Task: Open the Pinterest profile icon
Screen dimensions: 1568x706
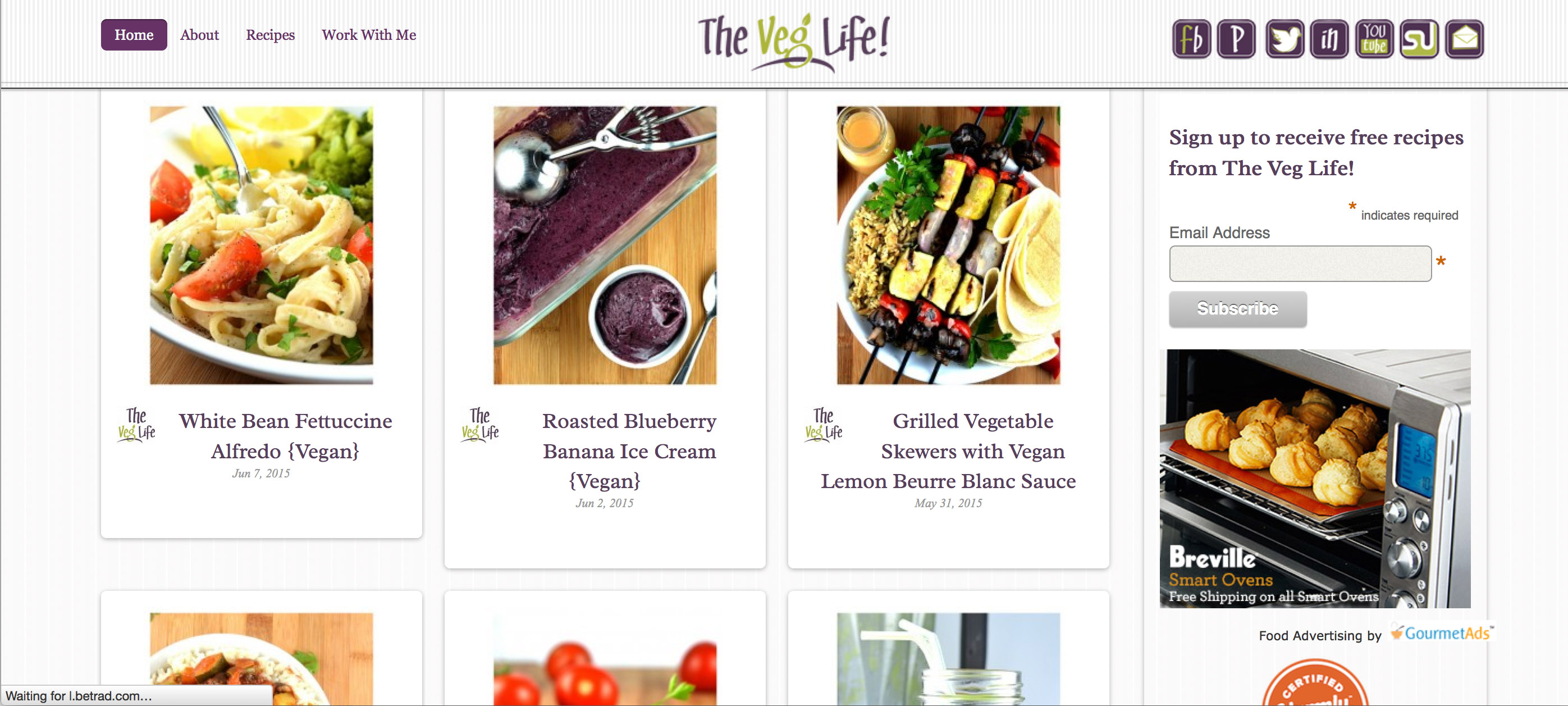Action: [x=1236, y=39]
